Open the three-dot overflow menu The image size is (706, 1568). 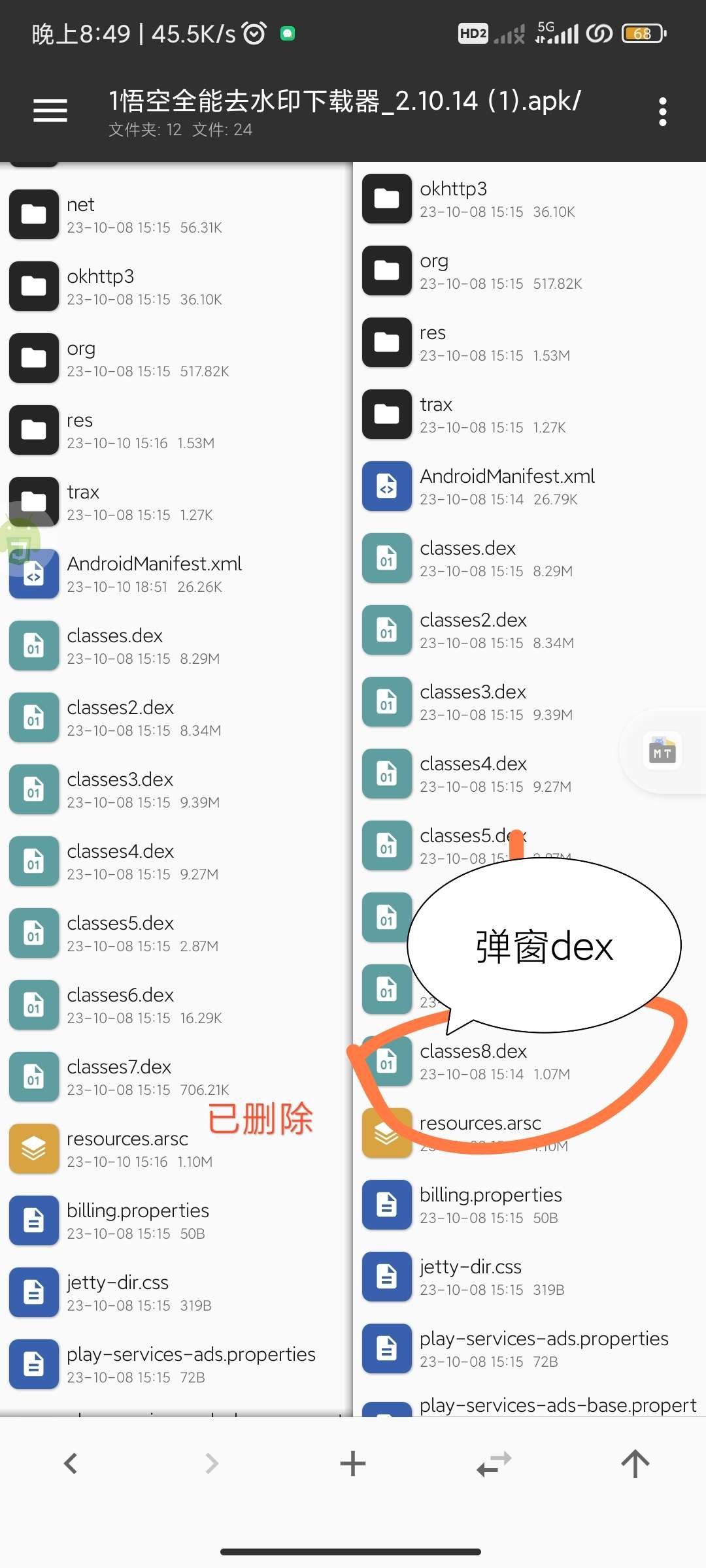[662, 112]
